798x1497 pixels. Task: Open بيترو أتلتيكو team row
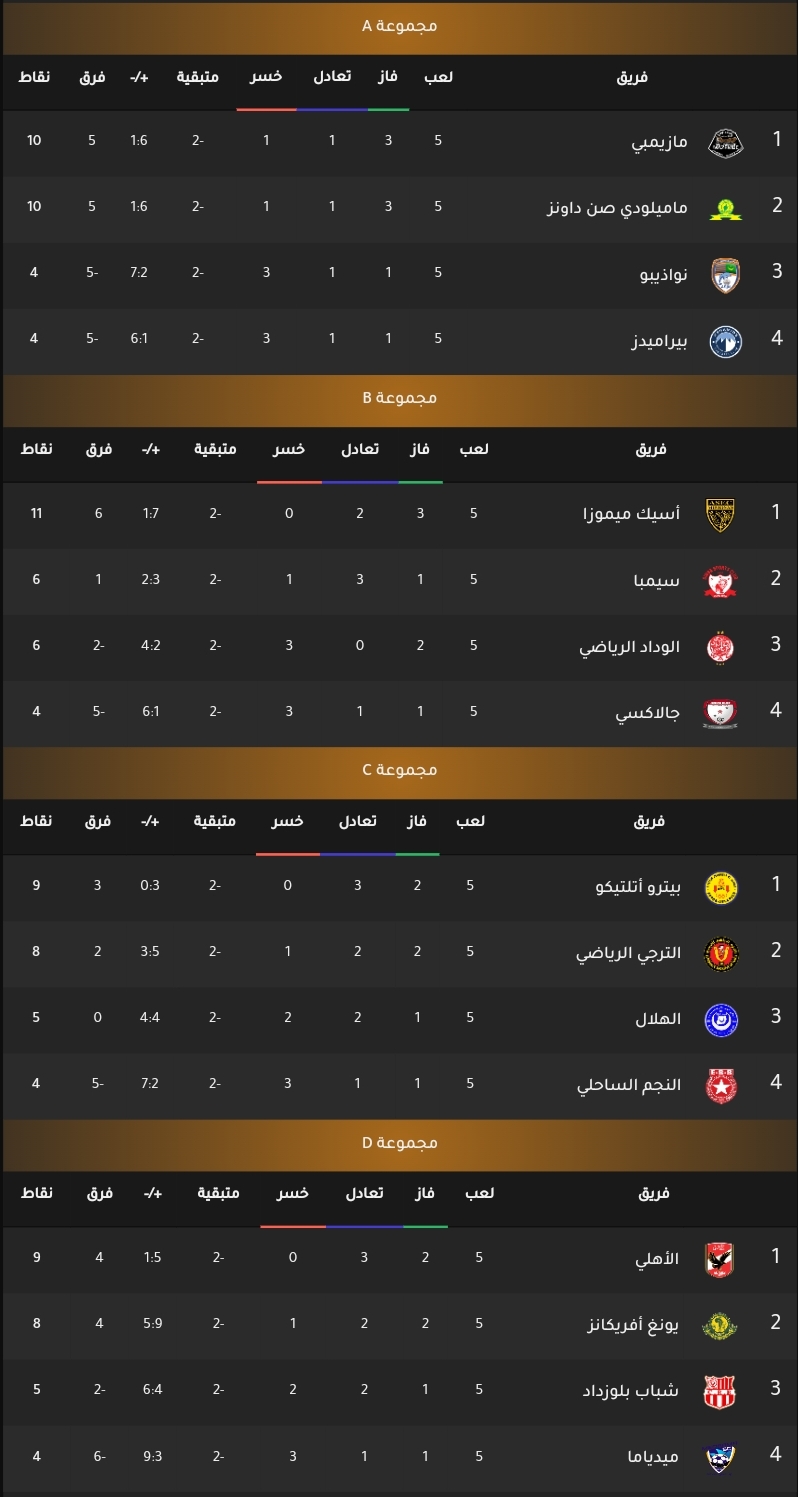click(x=399, y=886)
